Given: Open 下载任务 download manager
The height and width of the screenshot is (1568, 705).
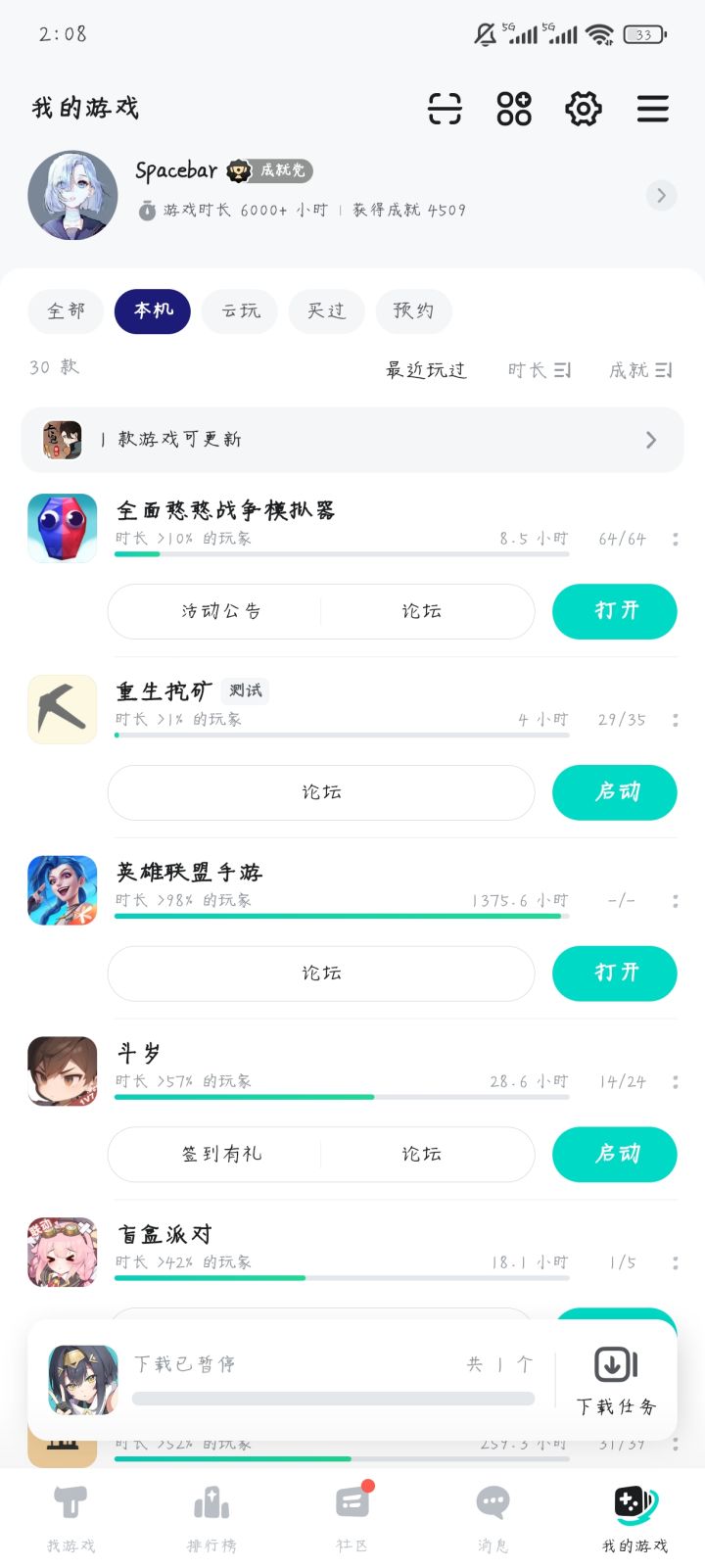Looking at the screenshot, I should pyautogui.click(x=616, y=1381).
